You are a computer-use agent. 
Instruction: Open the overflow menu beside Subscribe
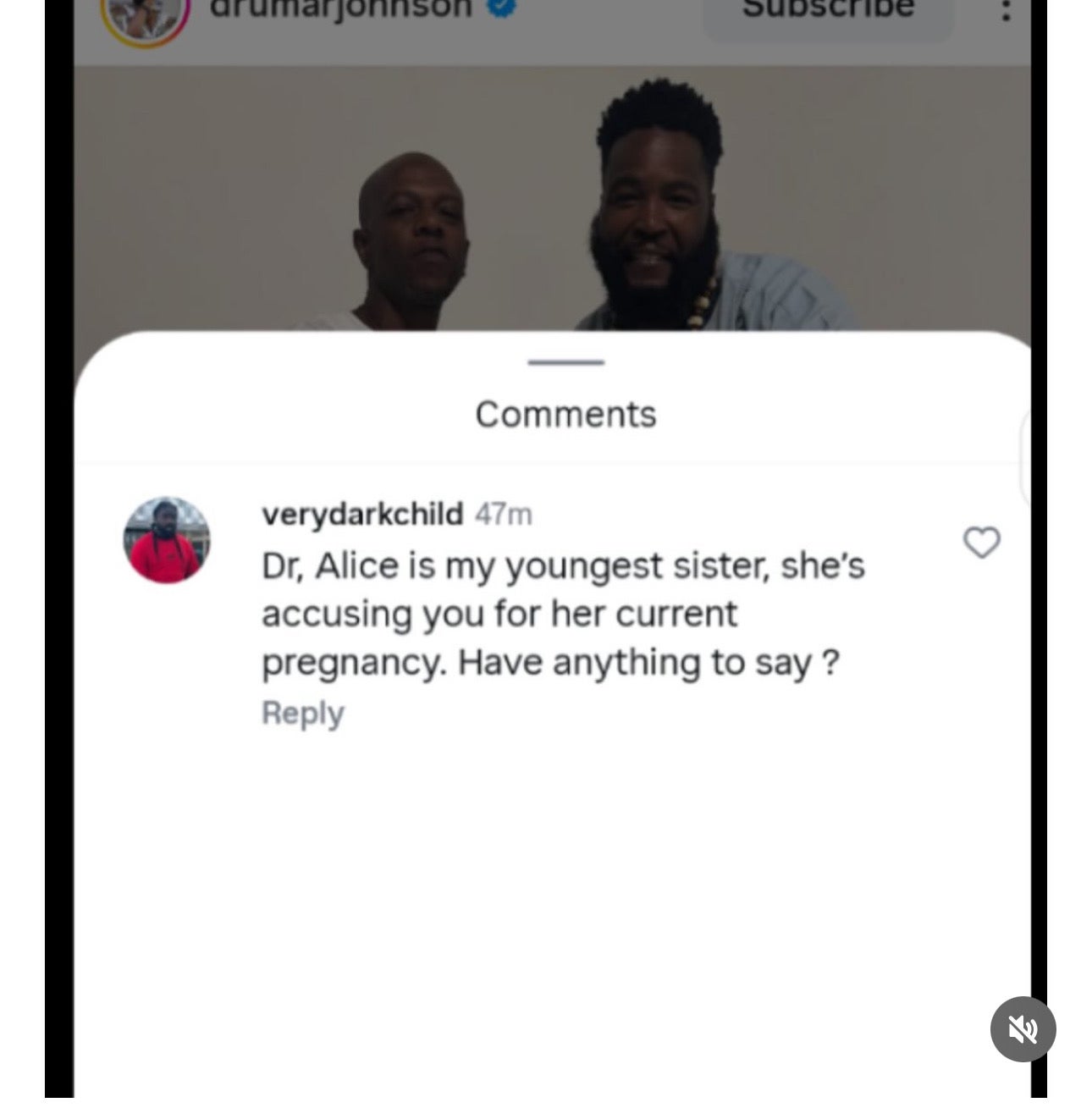point(1006,10)
